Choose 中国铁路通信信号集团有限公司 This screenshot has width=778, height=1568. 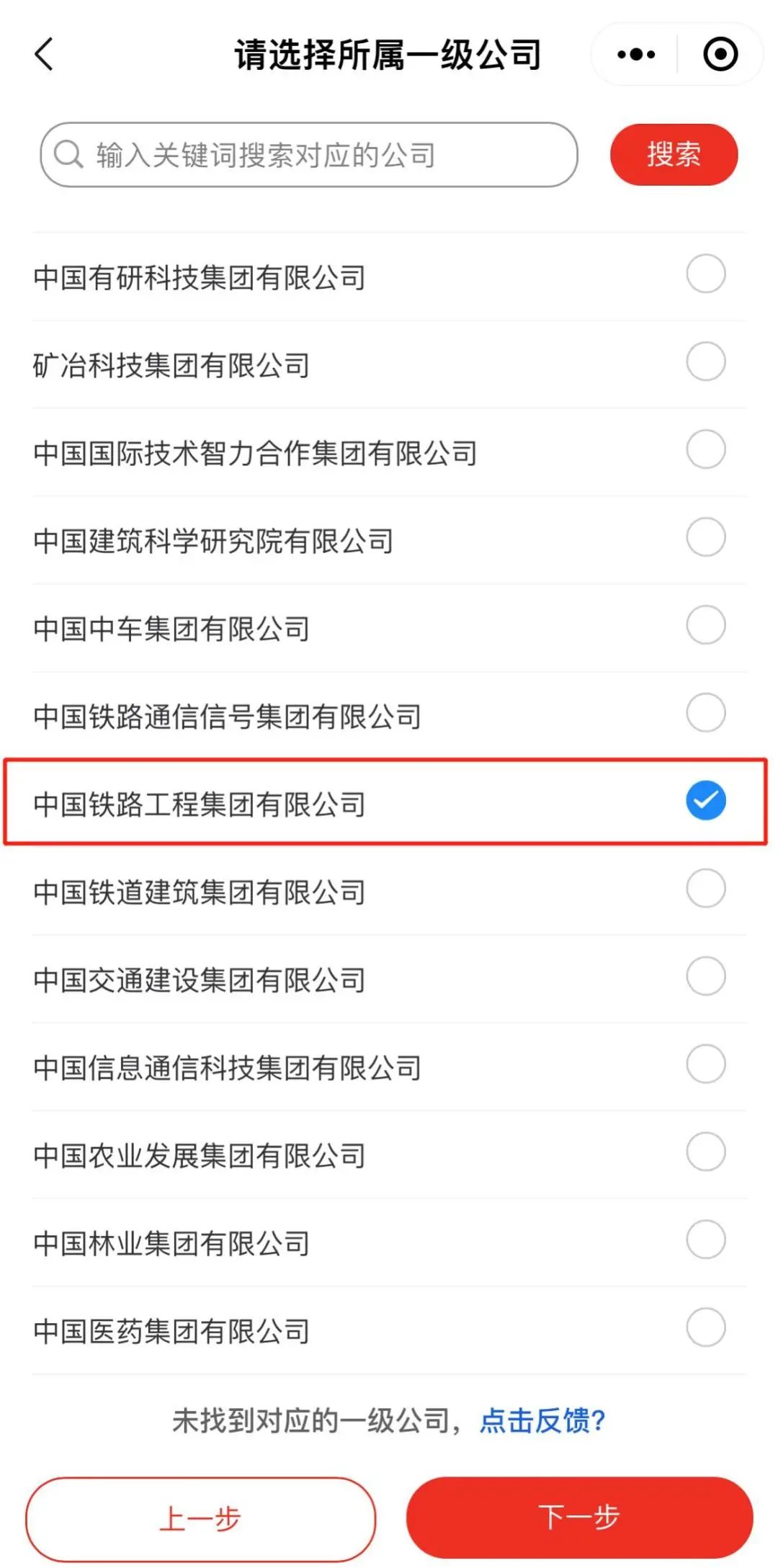(x=705, y=713)
